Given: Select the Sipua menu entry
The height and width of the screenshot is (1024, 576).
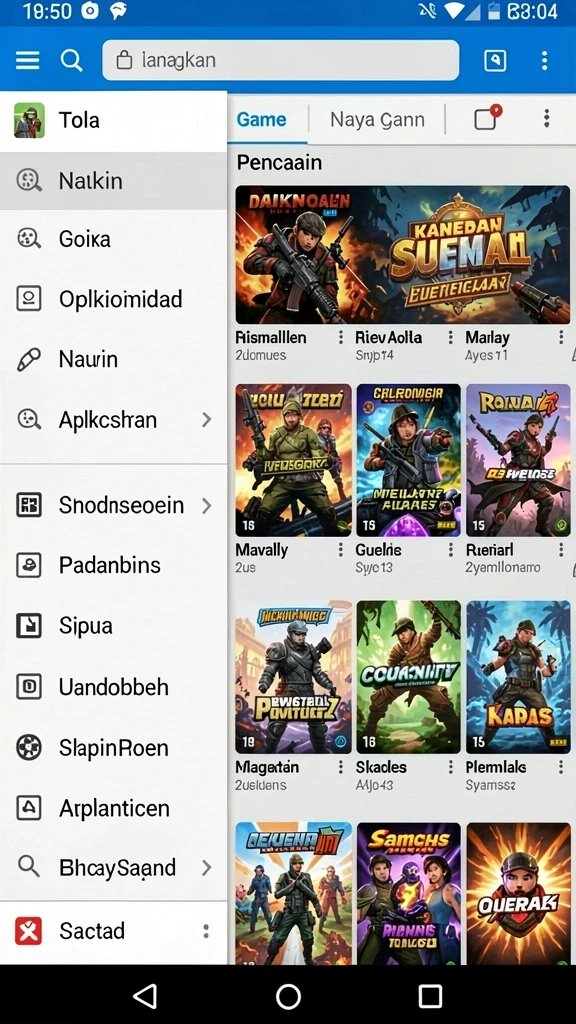Looking at the screenshot, I should [114, 626].
